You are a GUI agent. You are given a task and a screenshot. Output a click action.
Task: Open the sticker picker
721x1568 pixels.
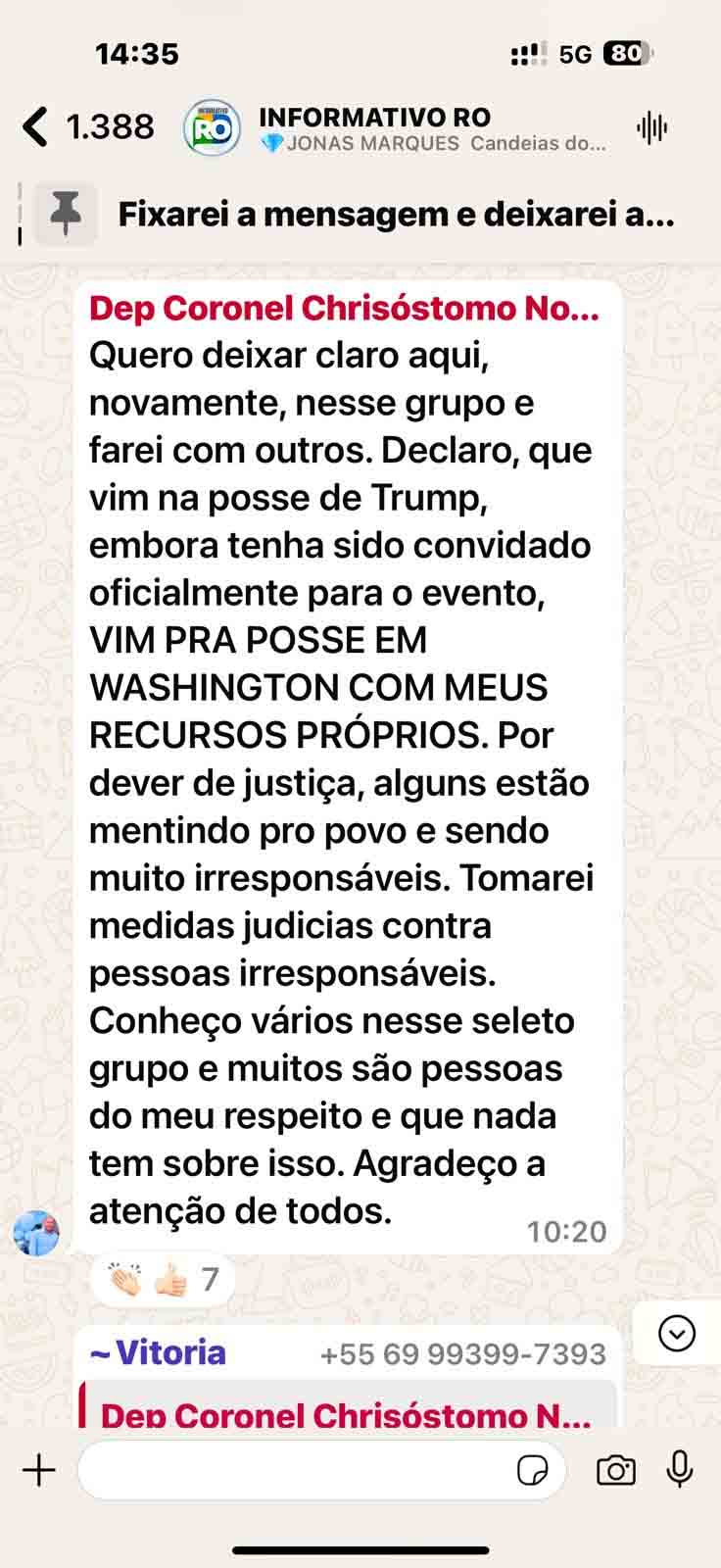pyautogui.click(x=532, y=1470)
